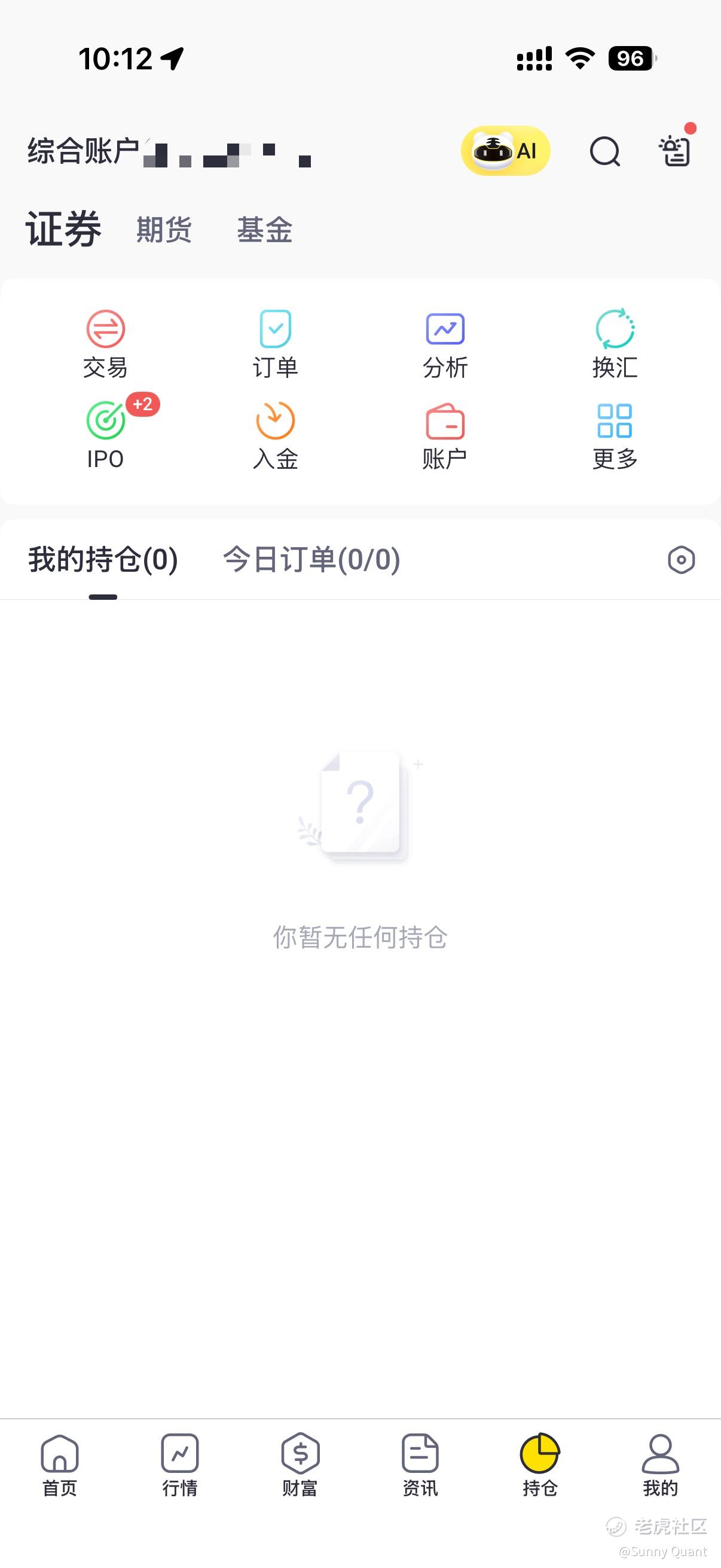Open the AI assistant
The image size is (721, 1568).
tap(505, 150)
